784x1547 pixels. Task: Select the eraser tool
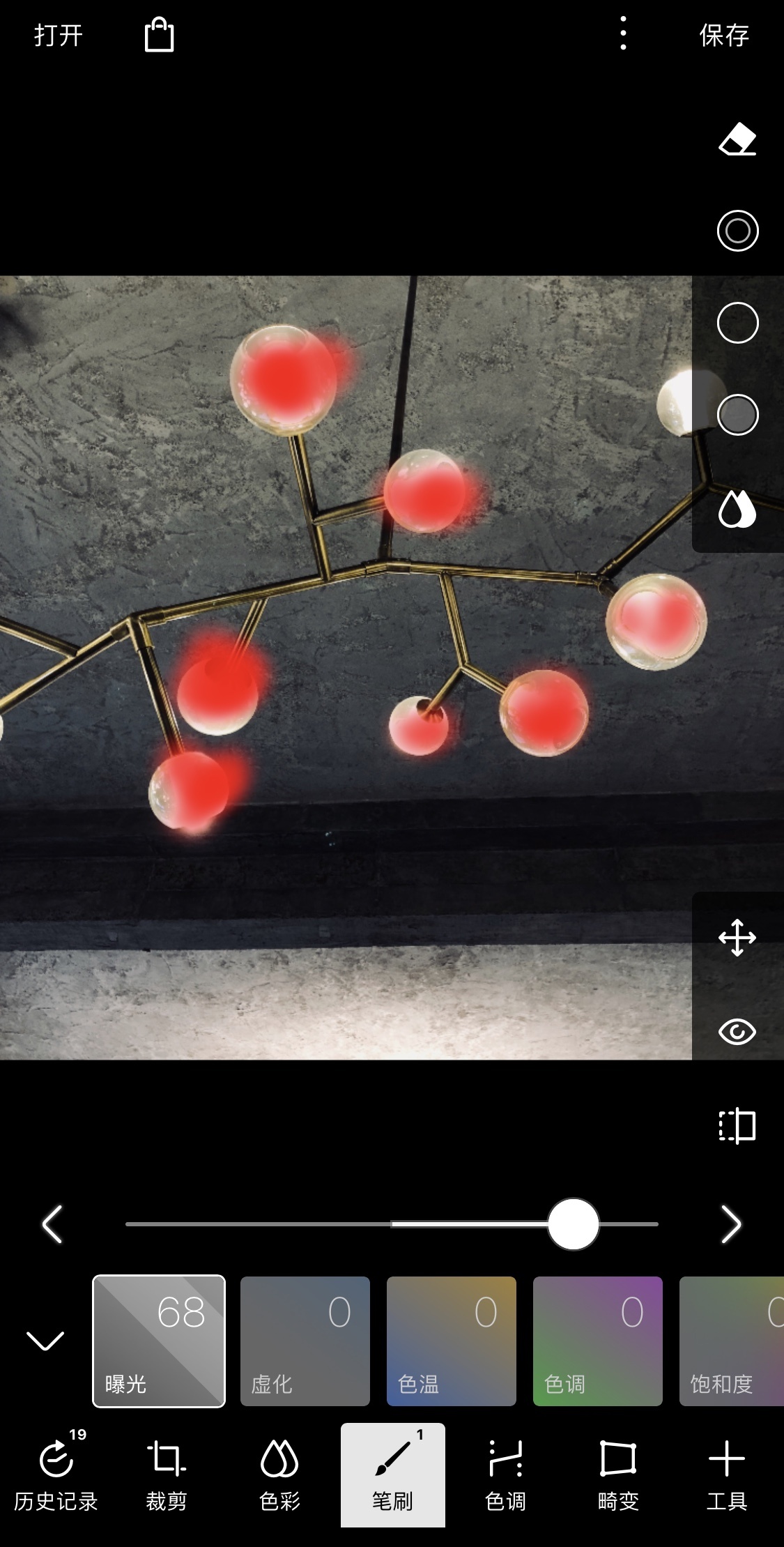point(737,139)
